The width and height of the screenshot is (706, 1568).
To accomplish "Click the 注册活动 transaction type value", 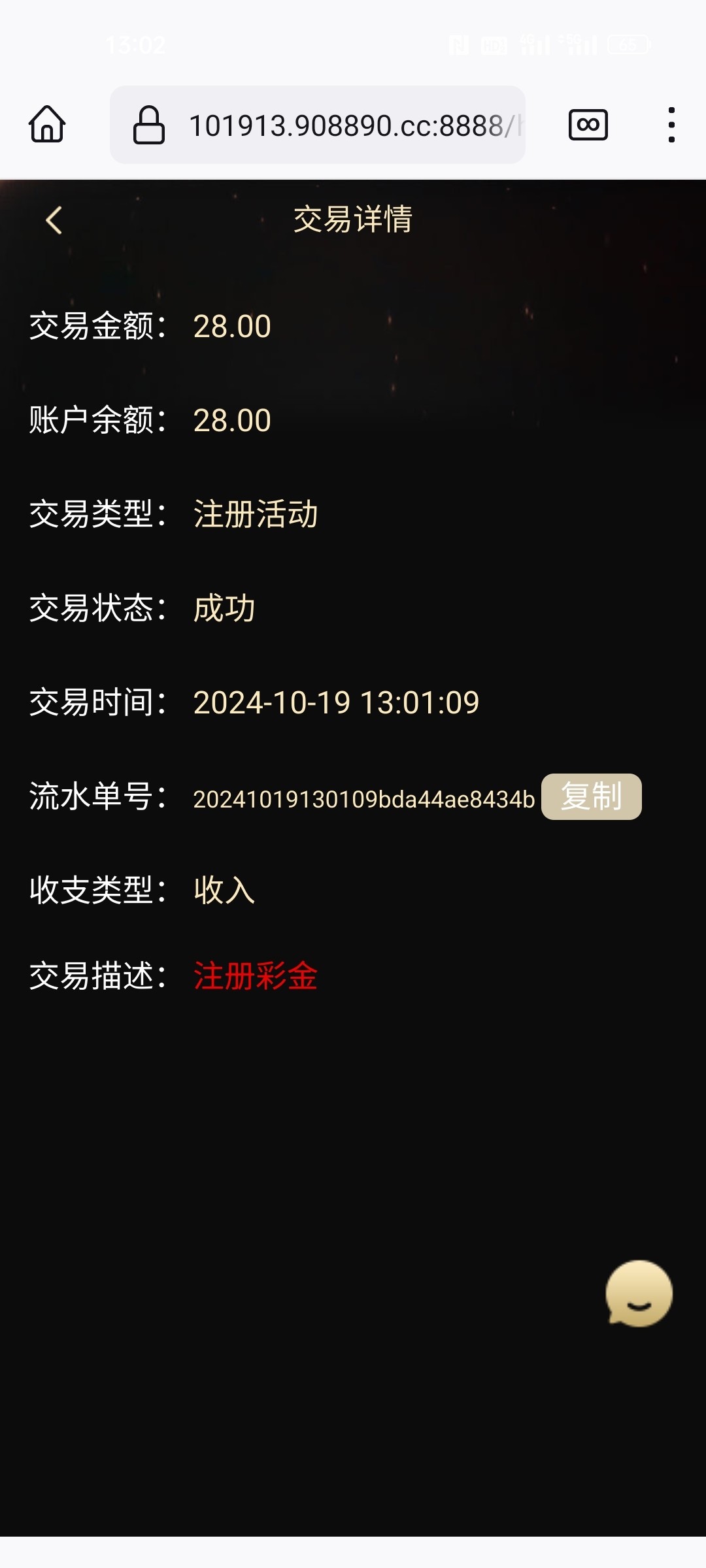I will [x=254, y=514].
